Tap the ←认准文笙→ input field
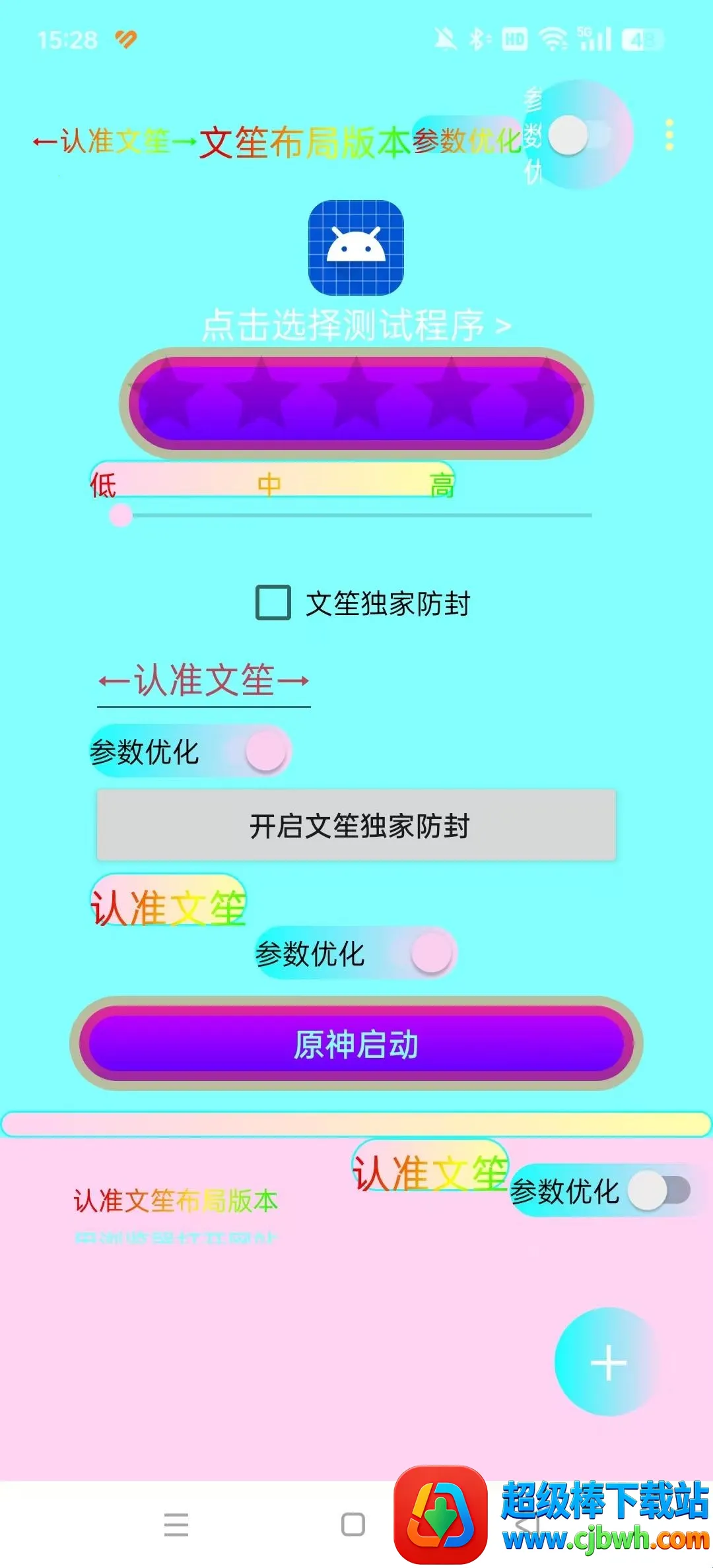This screenshot has height=1568, width=713. [x=204, y=681]
